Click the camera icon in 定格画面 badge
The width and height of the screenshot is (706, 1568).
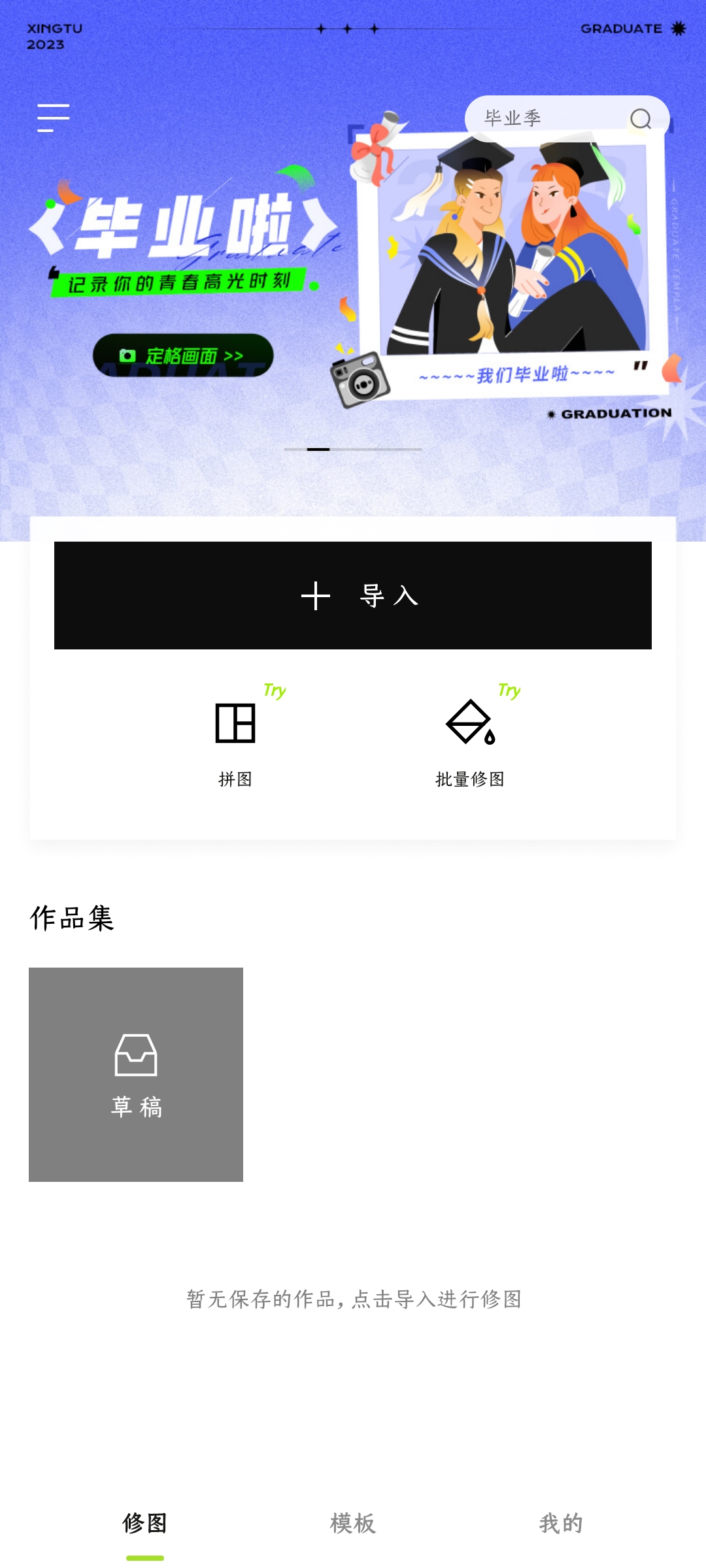coord(128,356)
